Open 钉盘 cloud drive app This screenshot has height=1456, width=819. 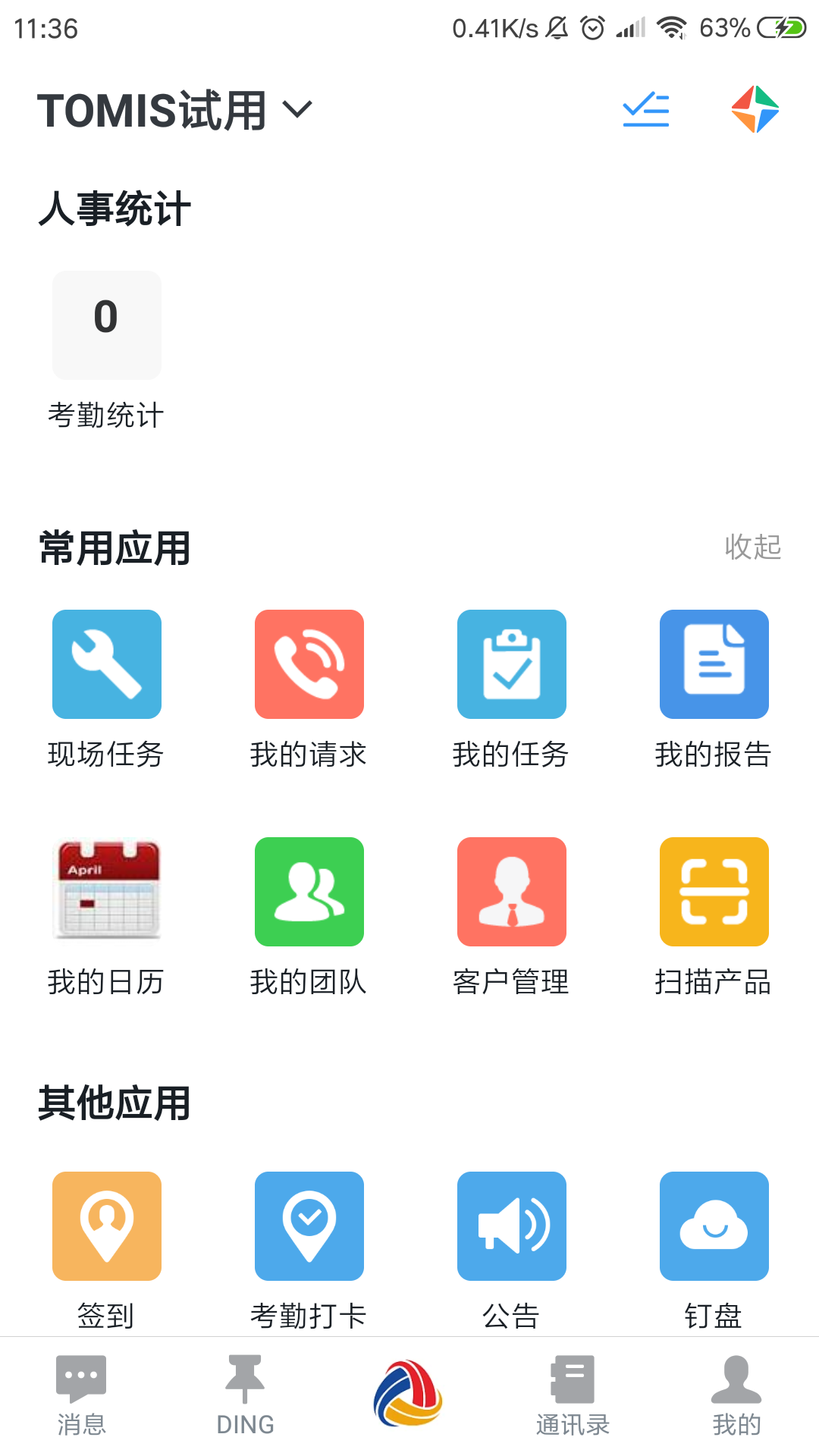(714, 1226)
